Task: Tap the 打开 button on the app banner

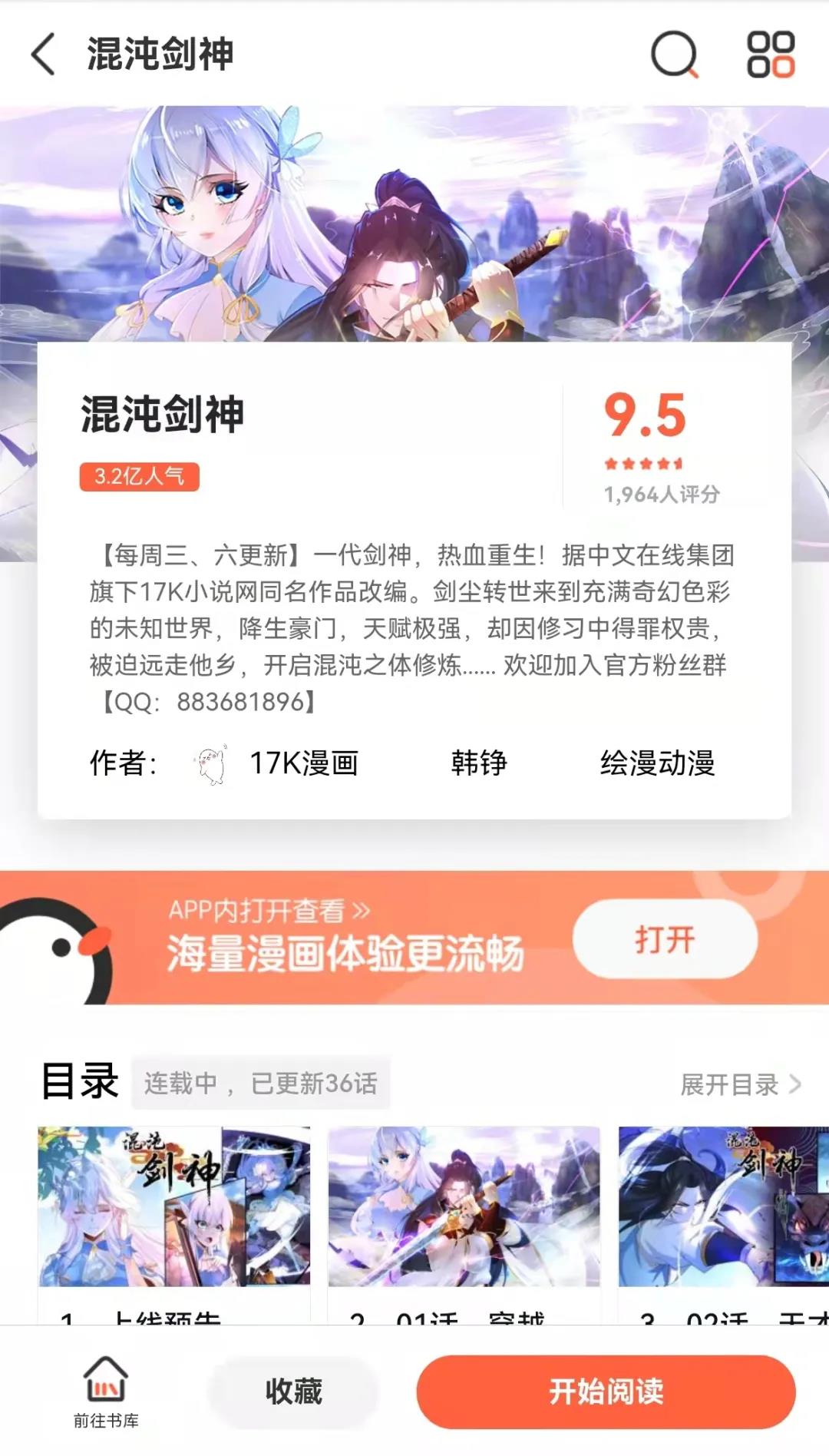Action: point(665,939)
